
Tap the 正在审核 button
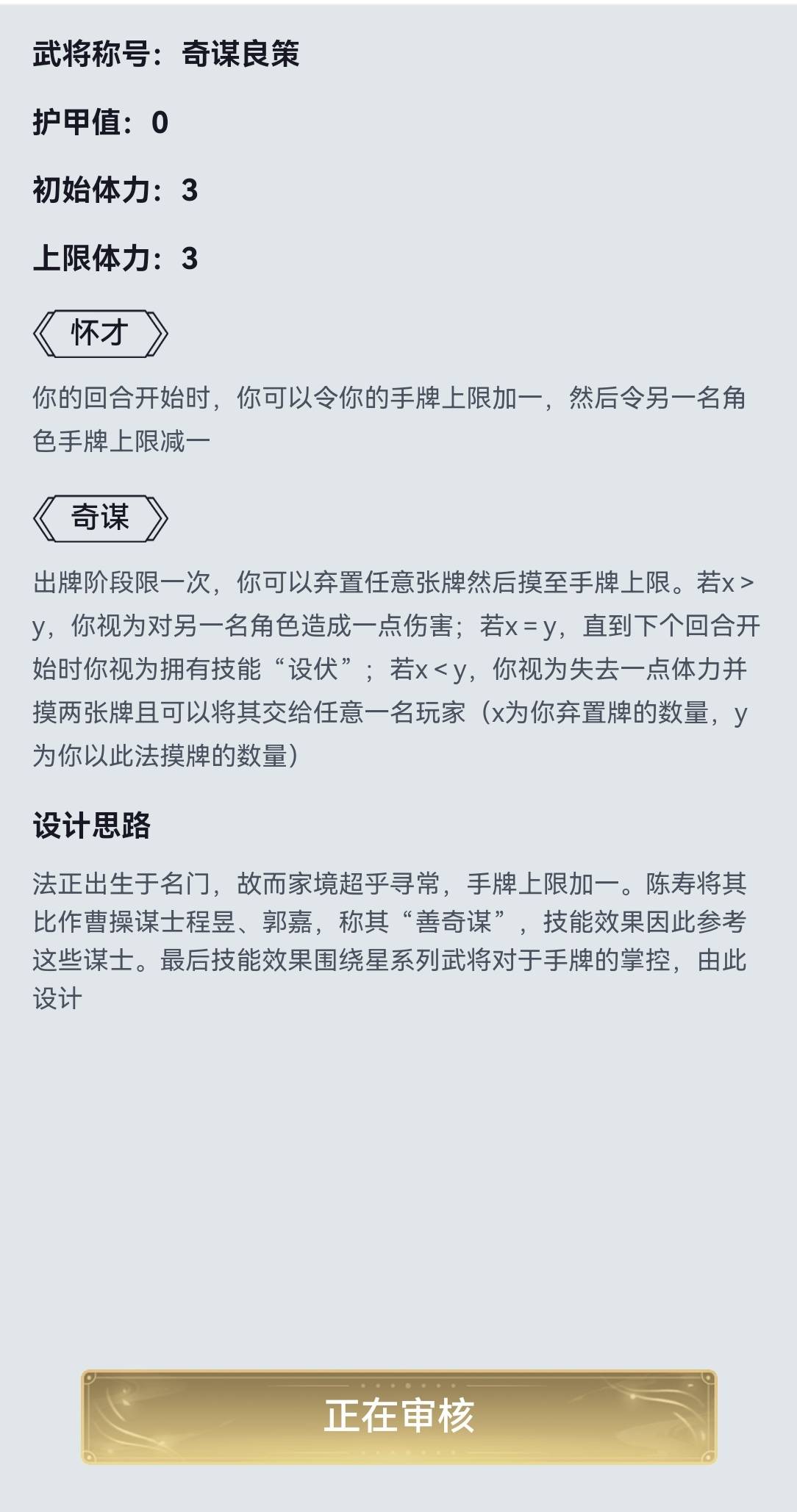pyautogui.click(x=398, y=1416)
